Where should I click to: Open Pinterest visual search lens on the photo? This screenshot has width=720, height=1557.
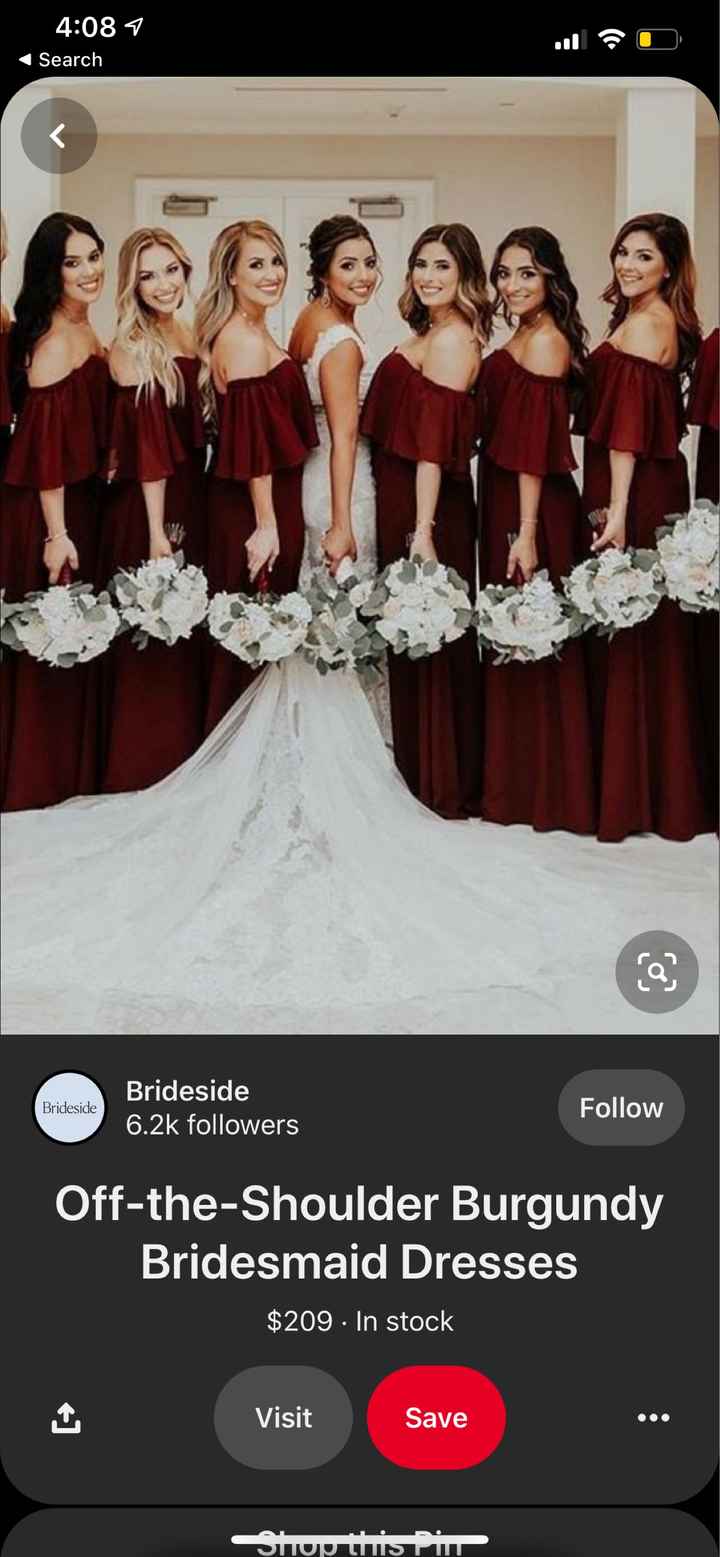pos(657,971)
